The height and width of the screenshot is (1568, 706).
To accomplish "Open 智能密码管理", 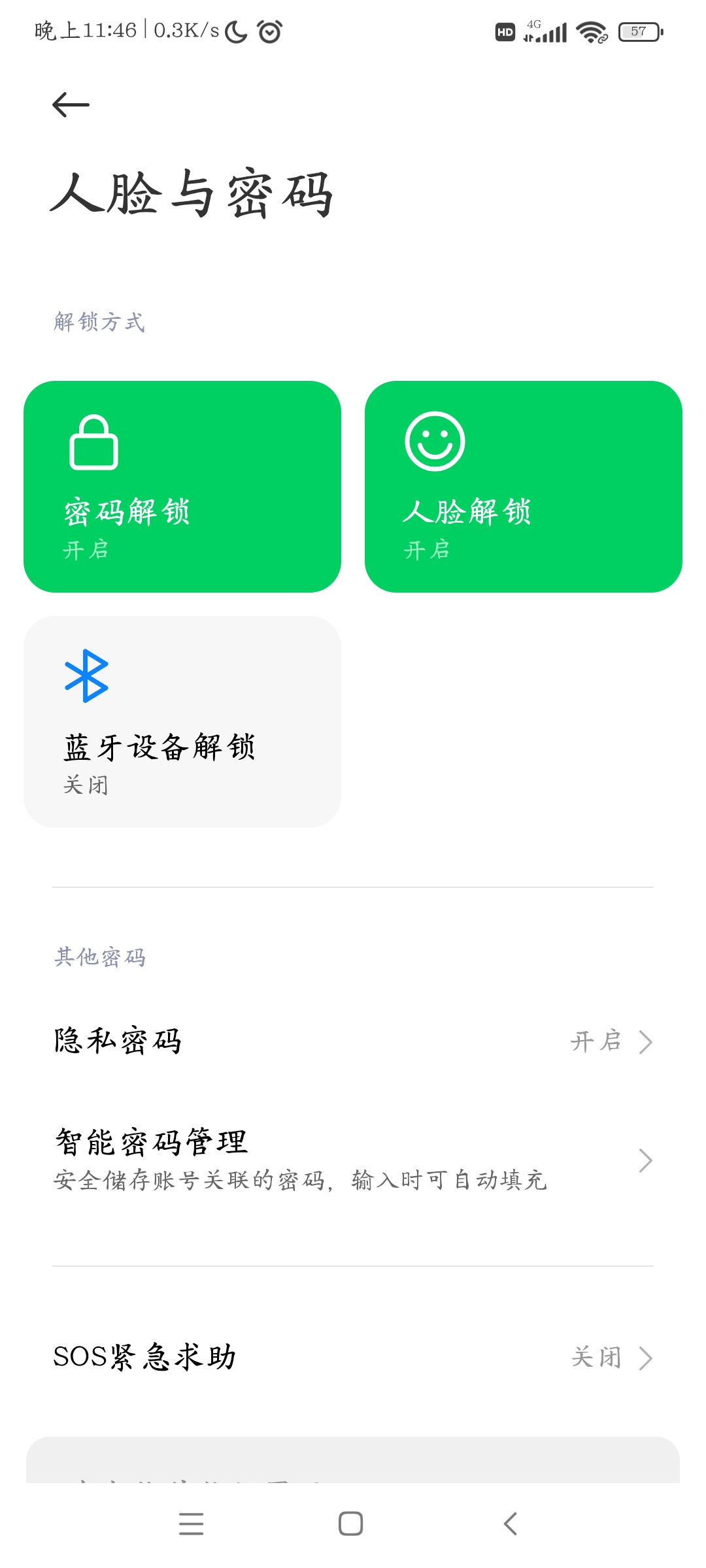I will (x=353, y=1160).
